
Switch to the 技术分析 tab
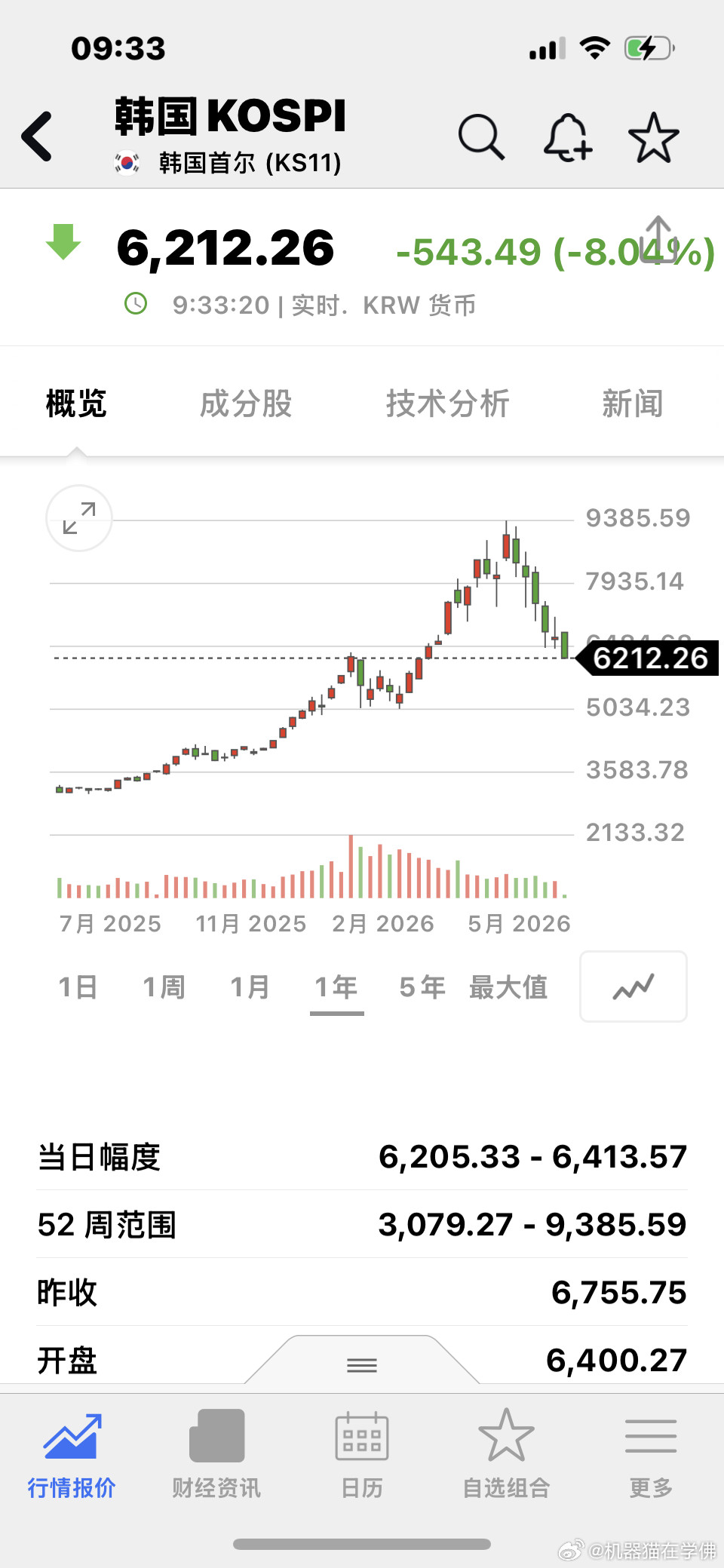(448, 404)
